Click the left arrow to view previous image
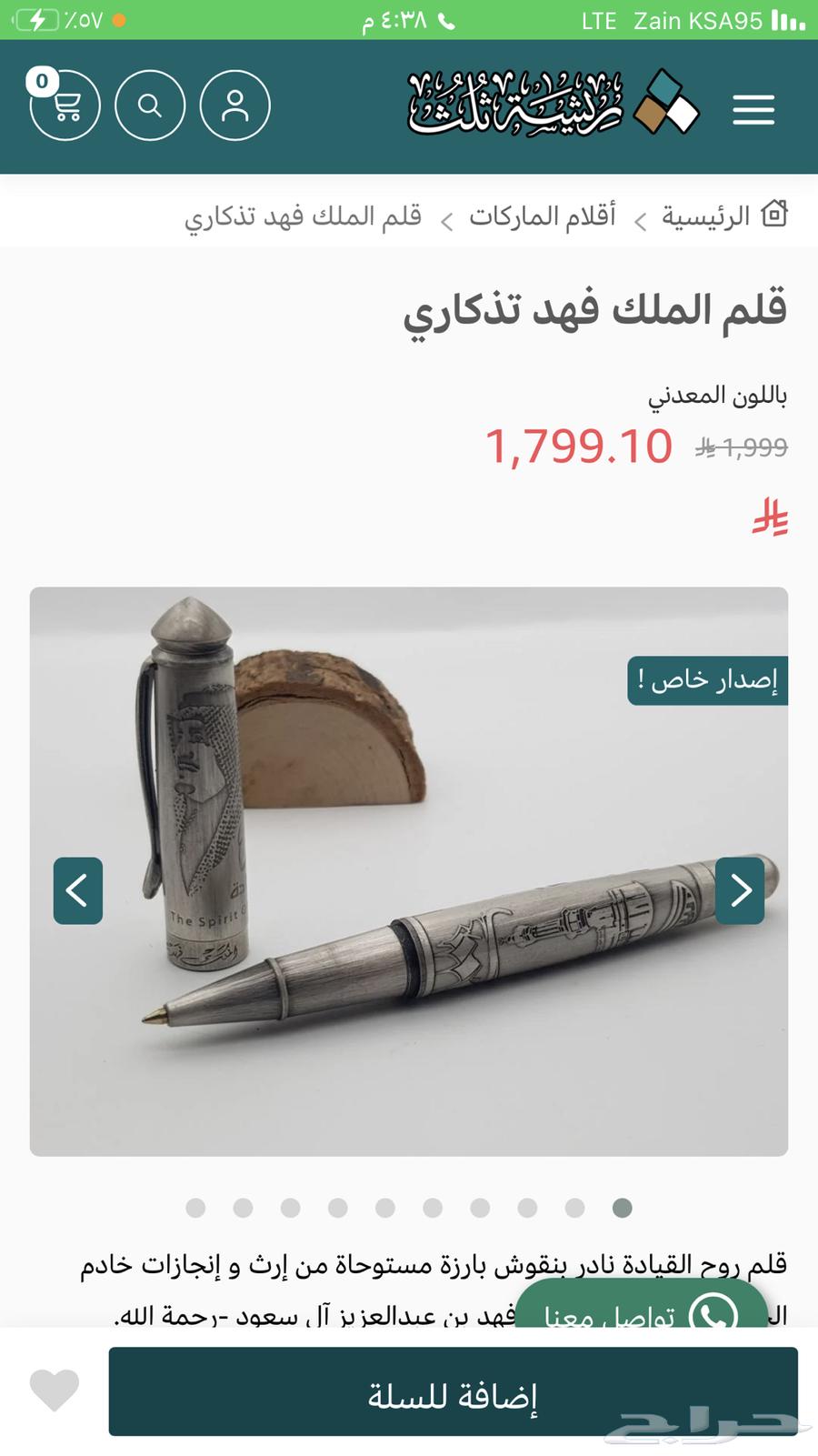This screenshot has width=818, height=1456. click(x=77, y=891)
